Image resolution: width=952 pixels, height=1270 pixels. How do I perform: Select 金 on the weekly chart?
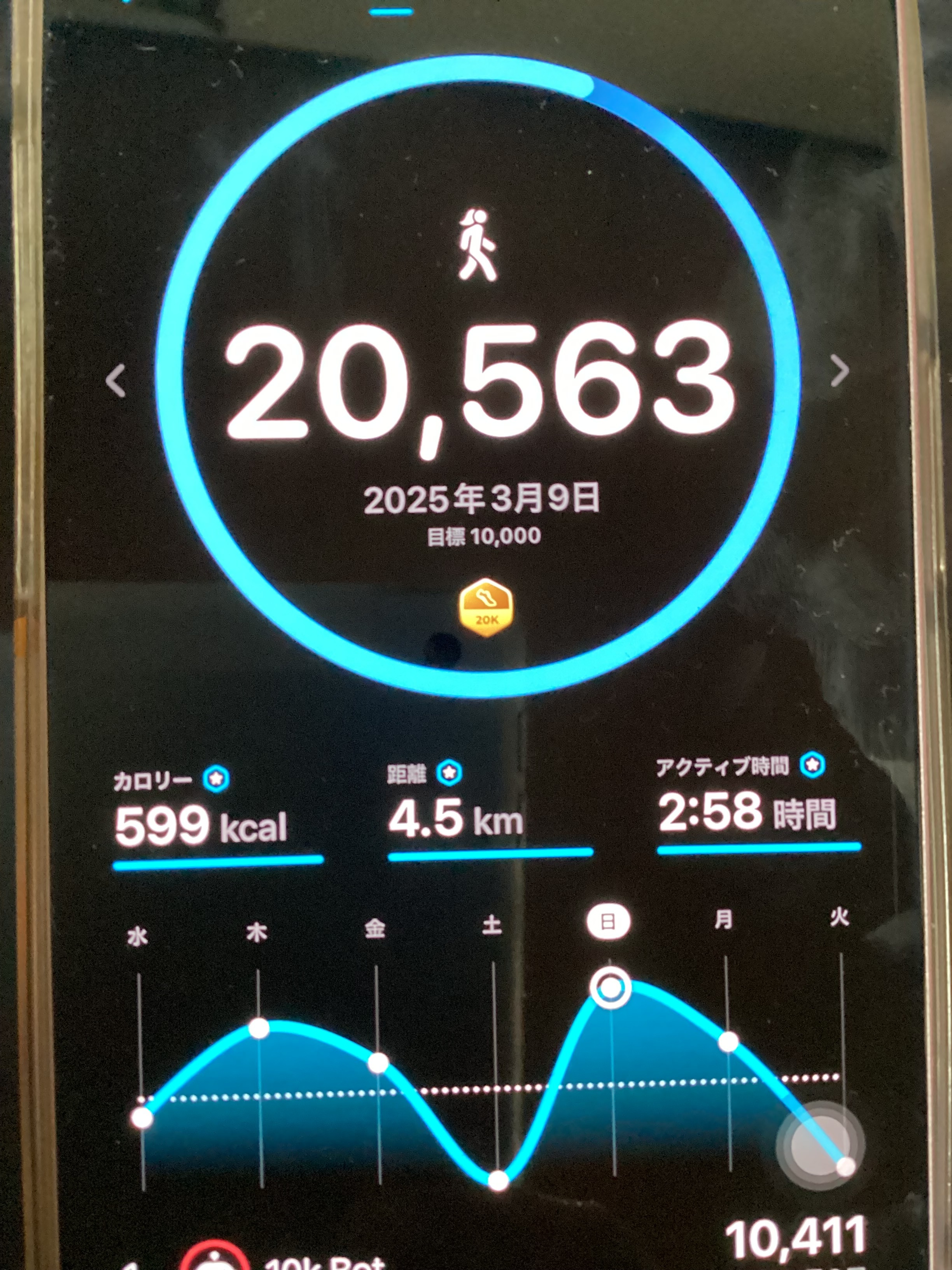[x=375, y=928]
